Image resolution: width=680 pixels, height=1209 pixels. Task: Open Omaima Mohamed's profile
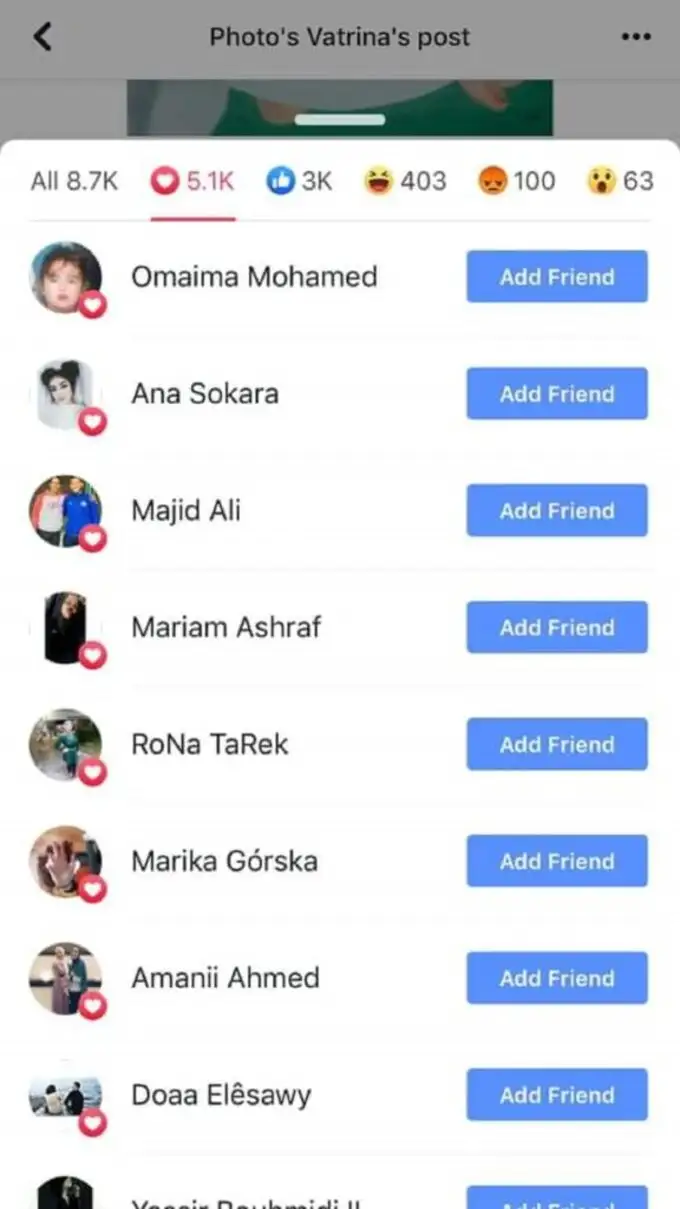(254, 277)
